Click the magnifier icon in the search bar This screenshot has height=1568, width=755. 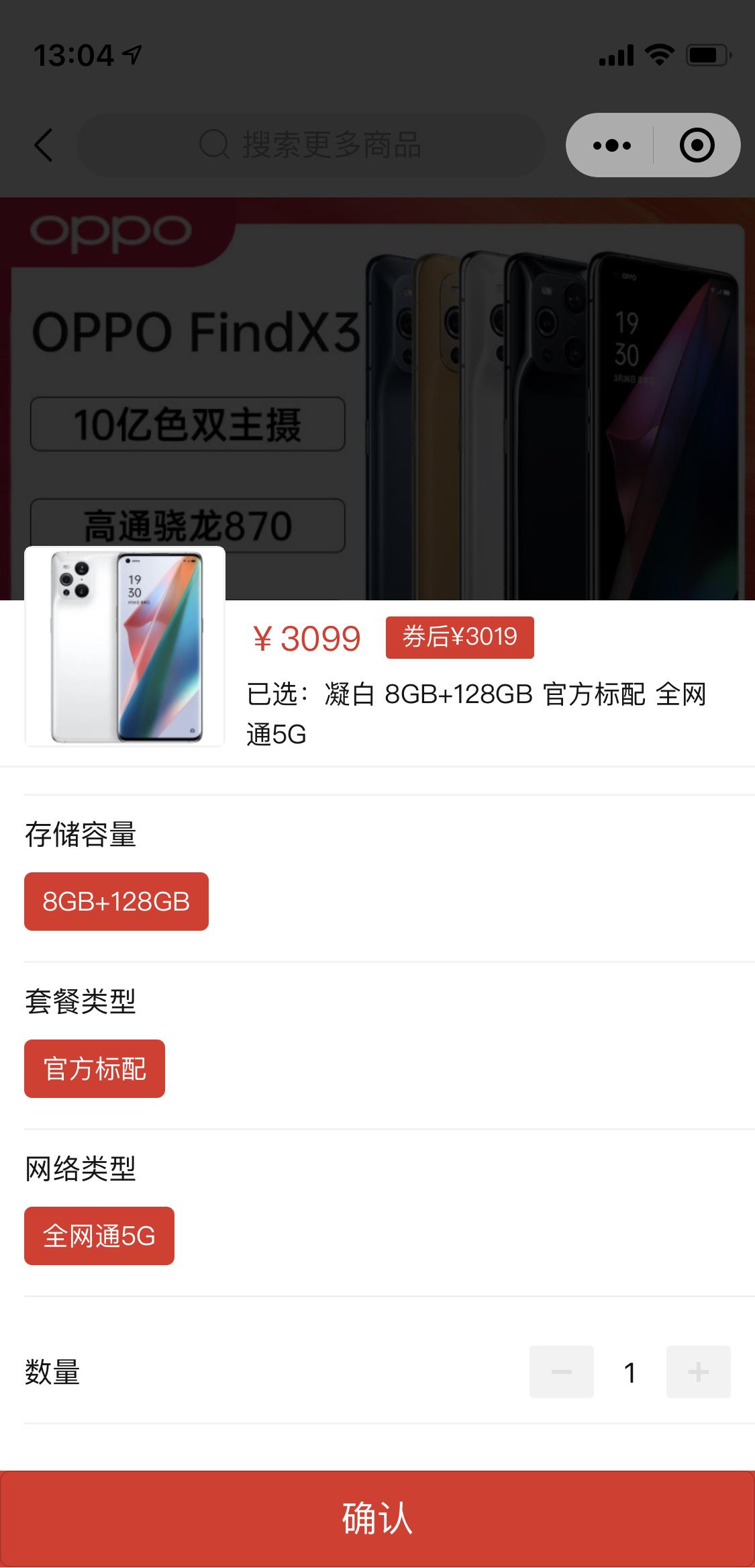pyautogui.click(x=213, y=144)
